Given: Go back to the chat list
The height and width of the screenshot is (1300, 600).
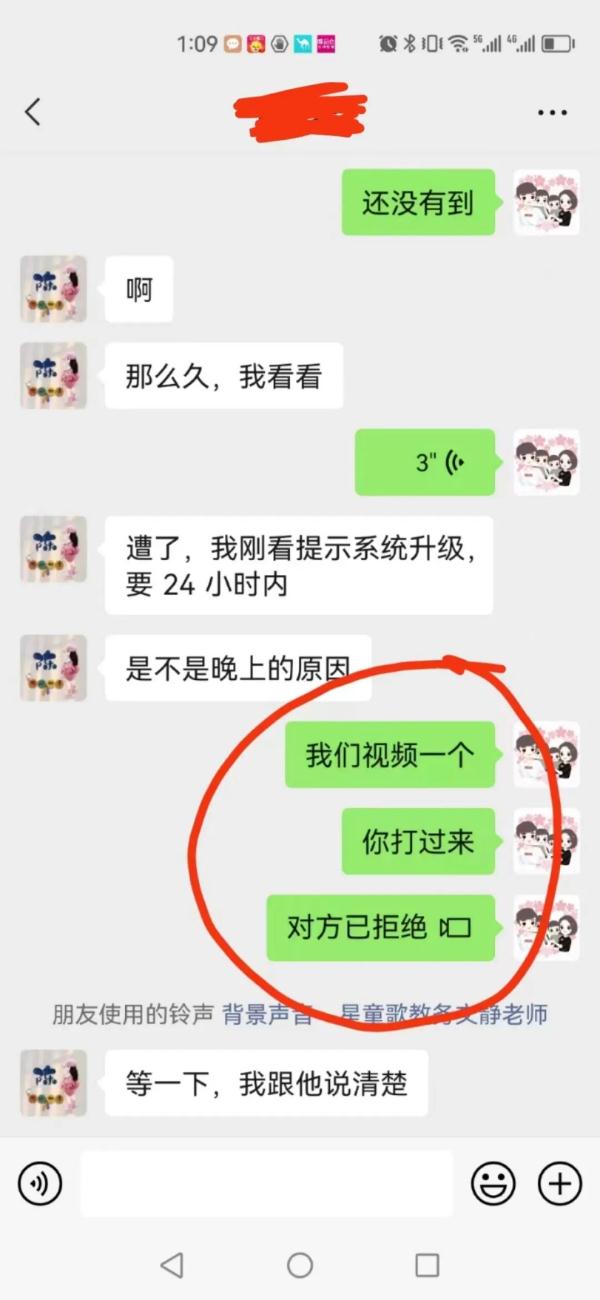Looking at the screenshot, I should click(x=33, y=111).
